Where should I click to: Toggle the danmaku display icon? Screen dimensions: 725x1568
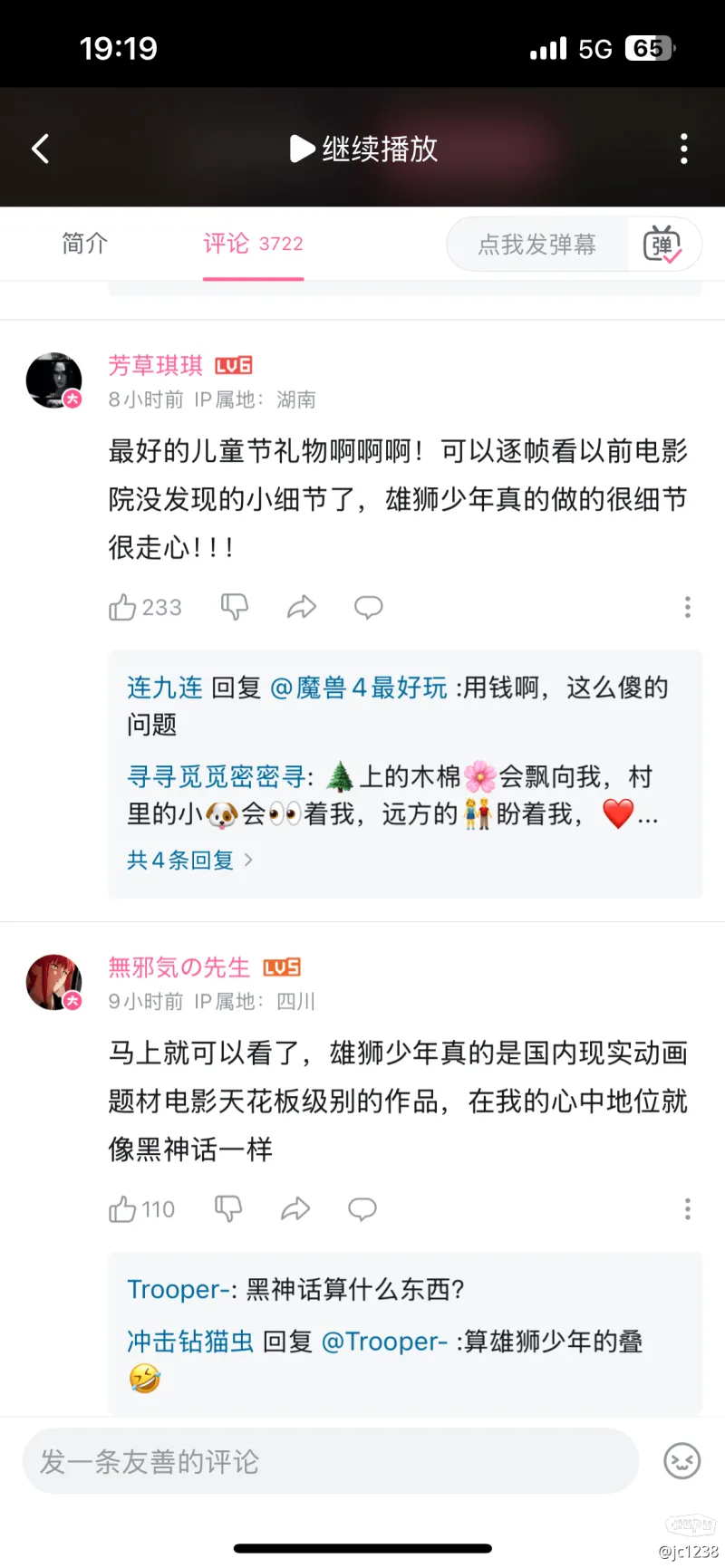(662, 245)
